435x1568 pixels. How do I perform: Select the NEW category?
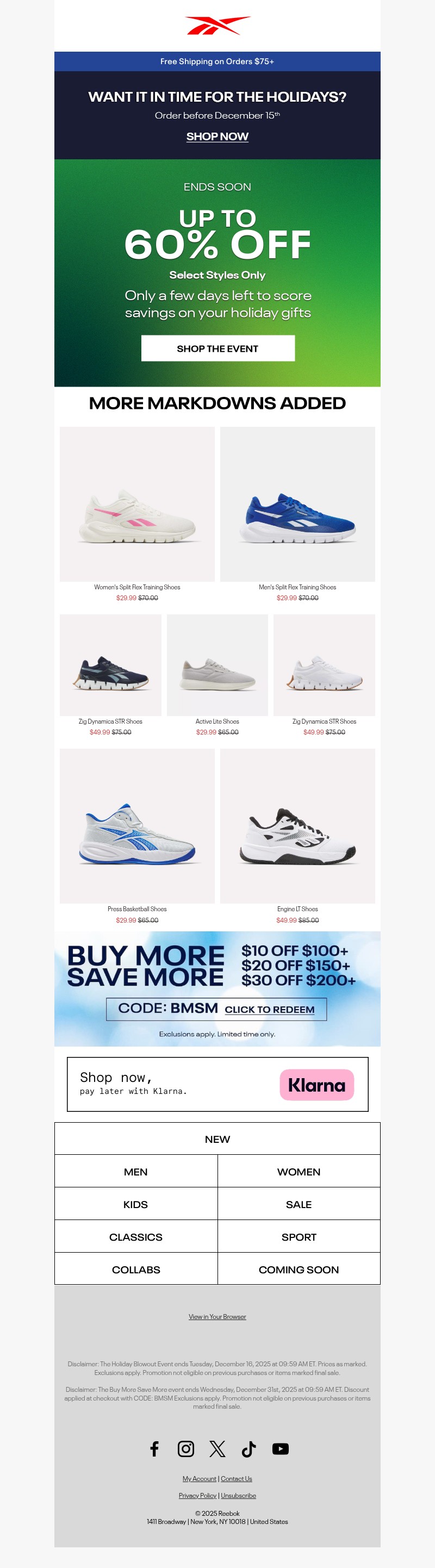pyautogui.click(x=217, y=1139)
